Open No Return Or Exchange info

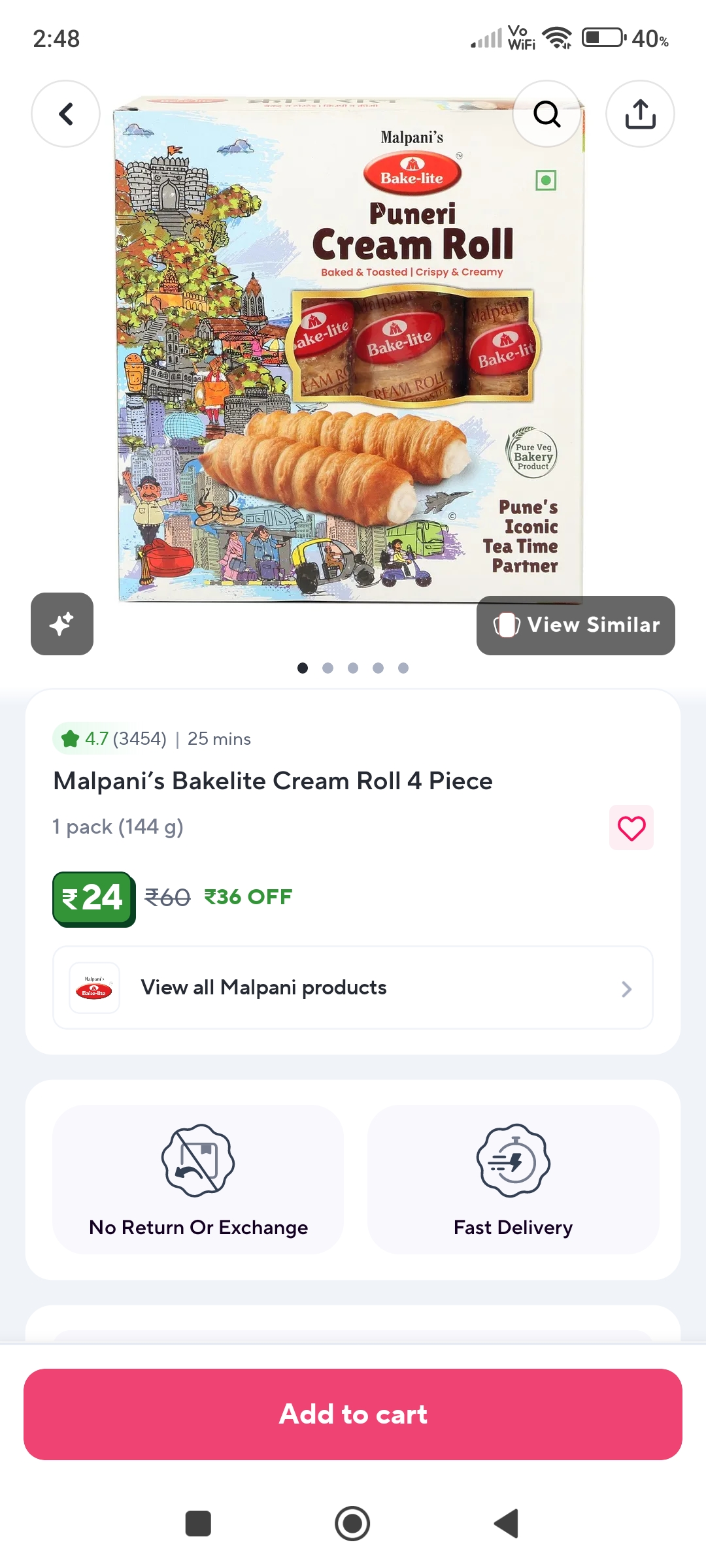(x=198, y=1179)
